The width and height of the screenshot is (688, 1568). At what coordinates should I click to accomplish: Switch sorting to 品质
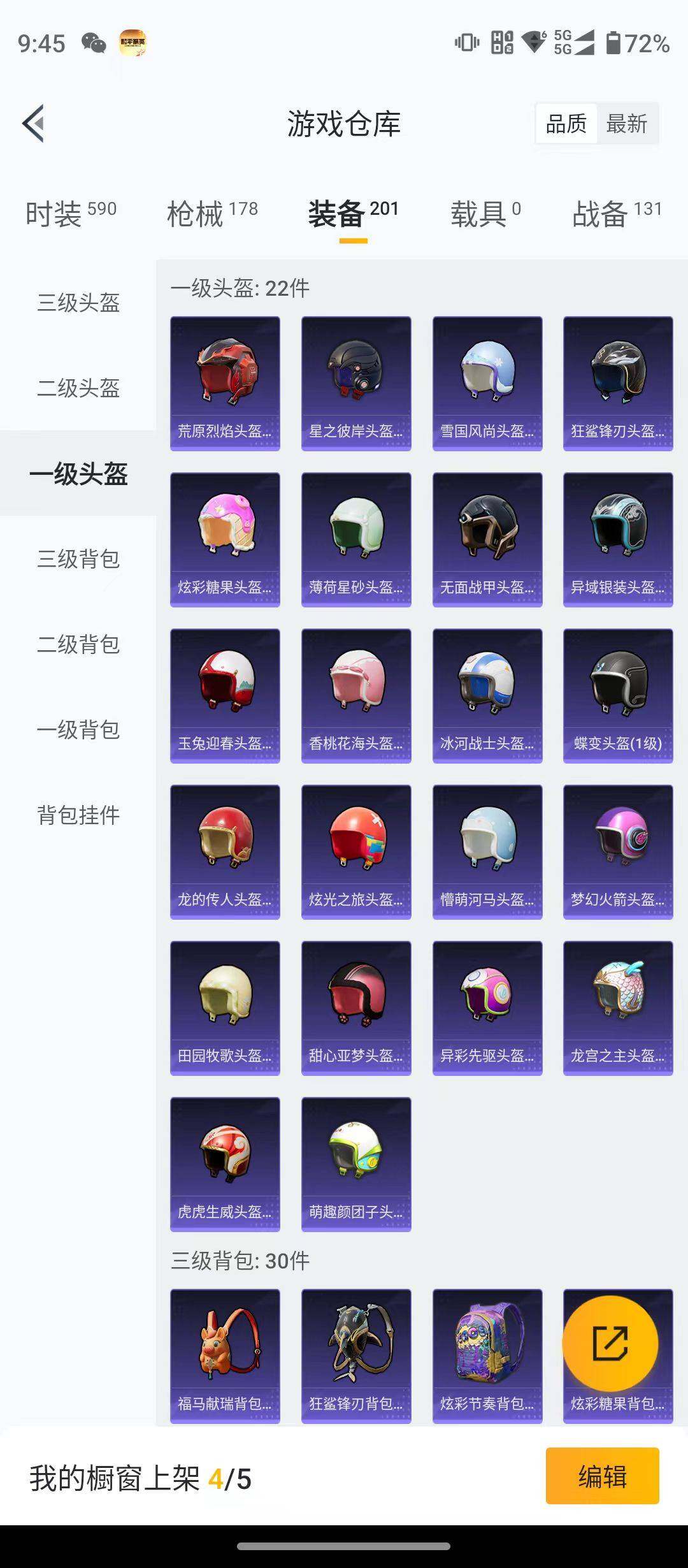(x=567, y=124)
